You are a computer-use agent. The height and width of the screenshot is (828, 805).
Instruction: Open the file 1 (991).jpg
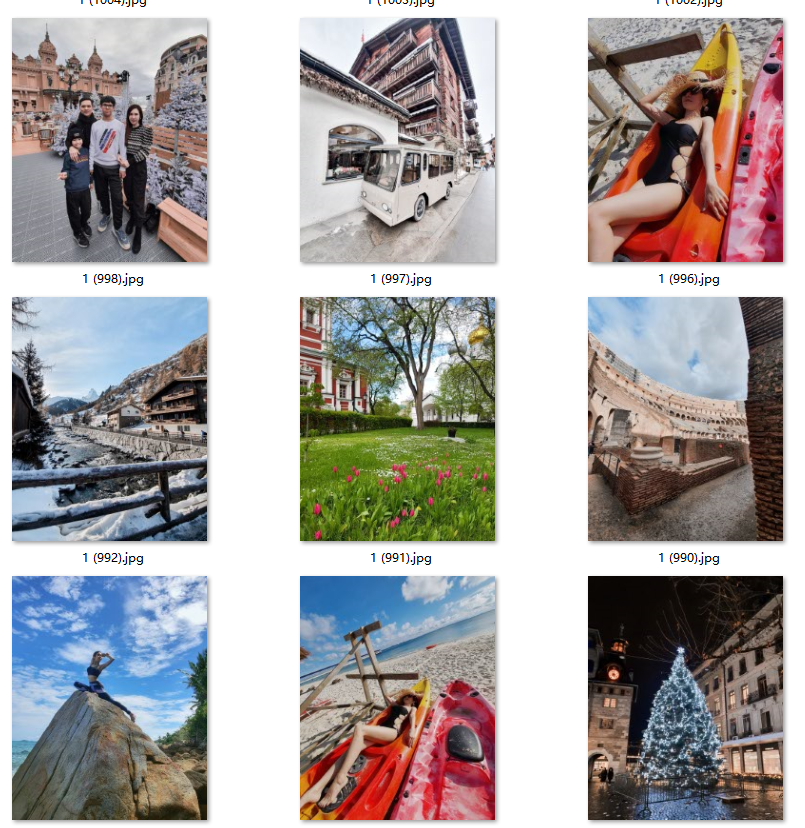click(x=398, y=419)
